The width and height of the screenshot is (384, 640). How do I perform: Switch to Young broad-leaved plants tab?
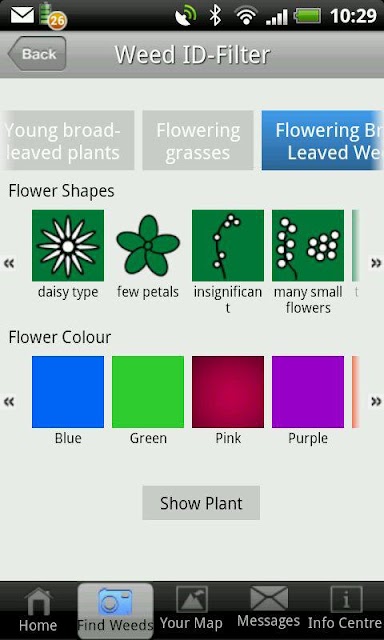tap(67, 140)
